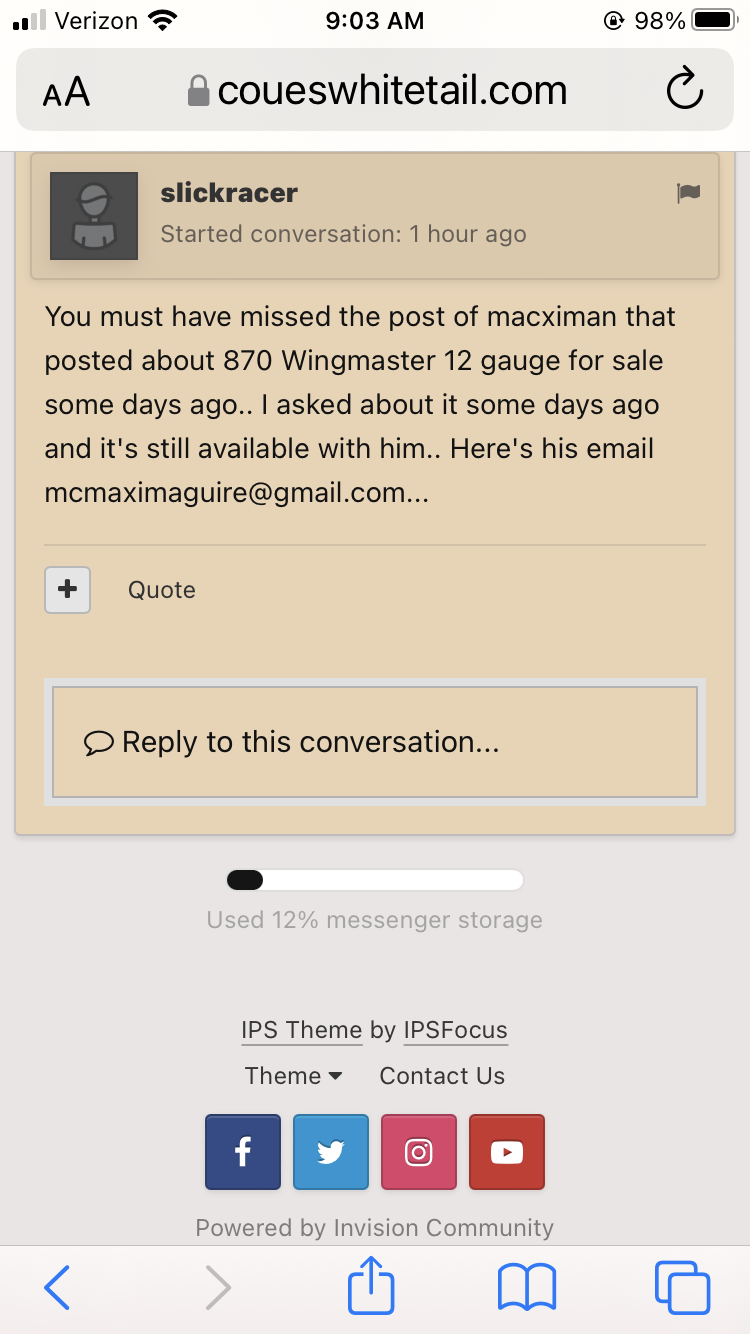Show open Safari tabs
Viewport: 750px width, 1334px height.
682,1287
